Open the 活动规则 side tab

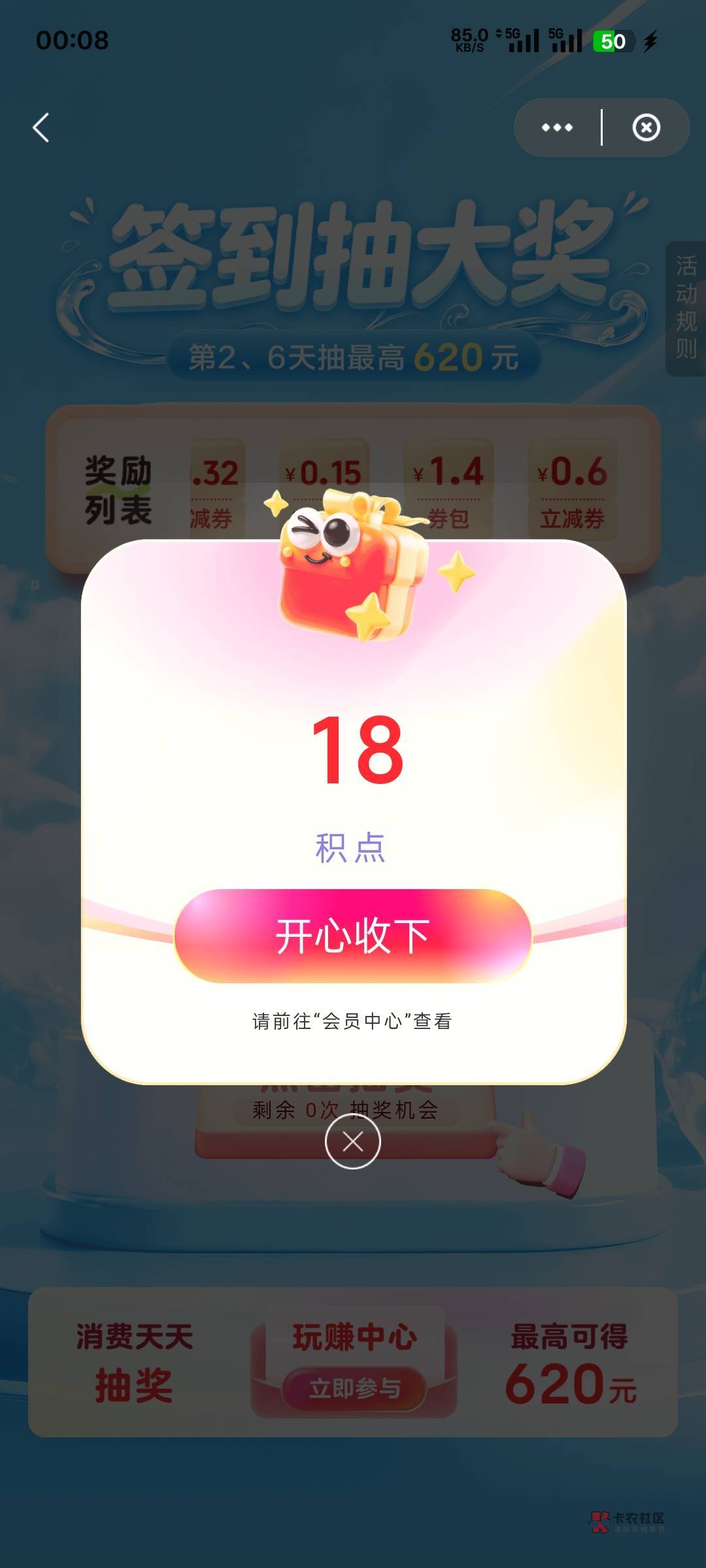[686, 308]
